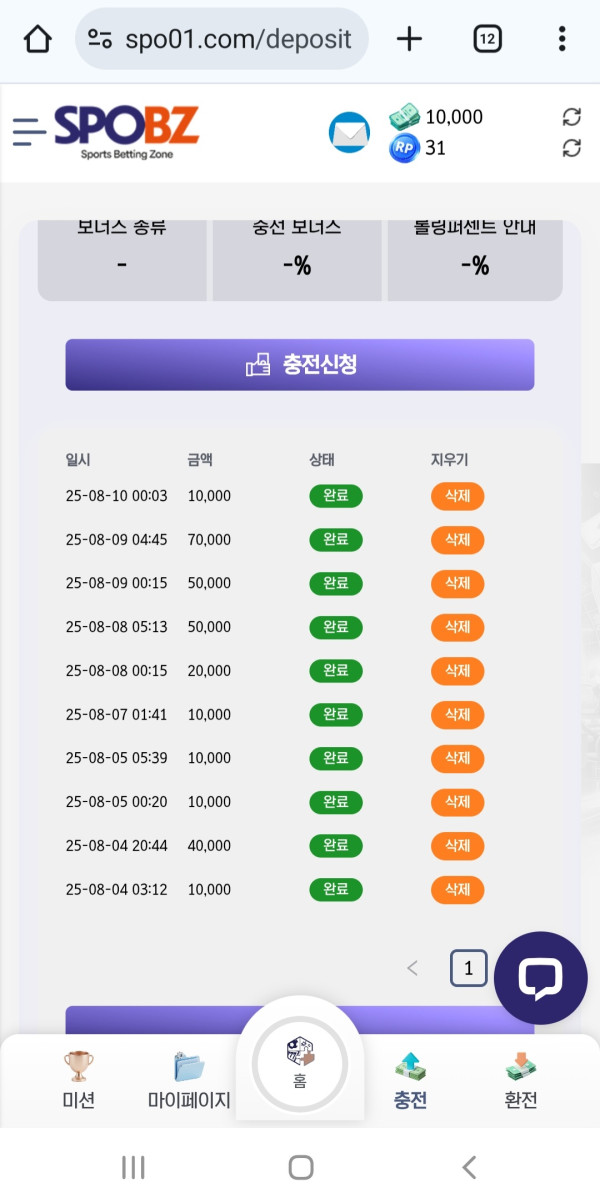
Task: Go to the 홈 home button
Action: (300, 1063)
